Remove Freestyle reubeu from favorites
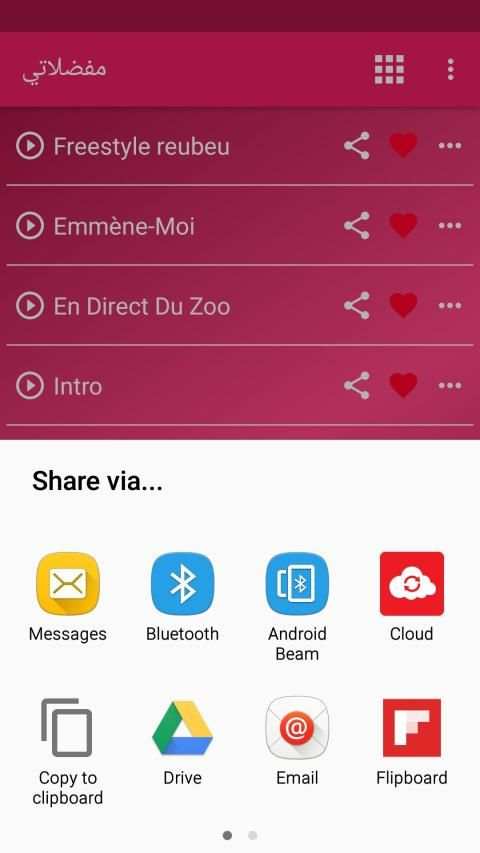 coord(403,145)
